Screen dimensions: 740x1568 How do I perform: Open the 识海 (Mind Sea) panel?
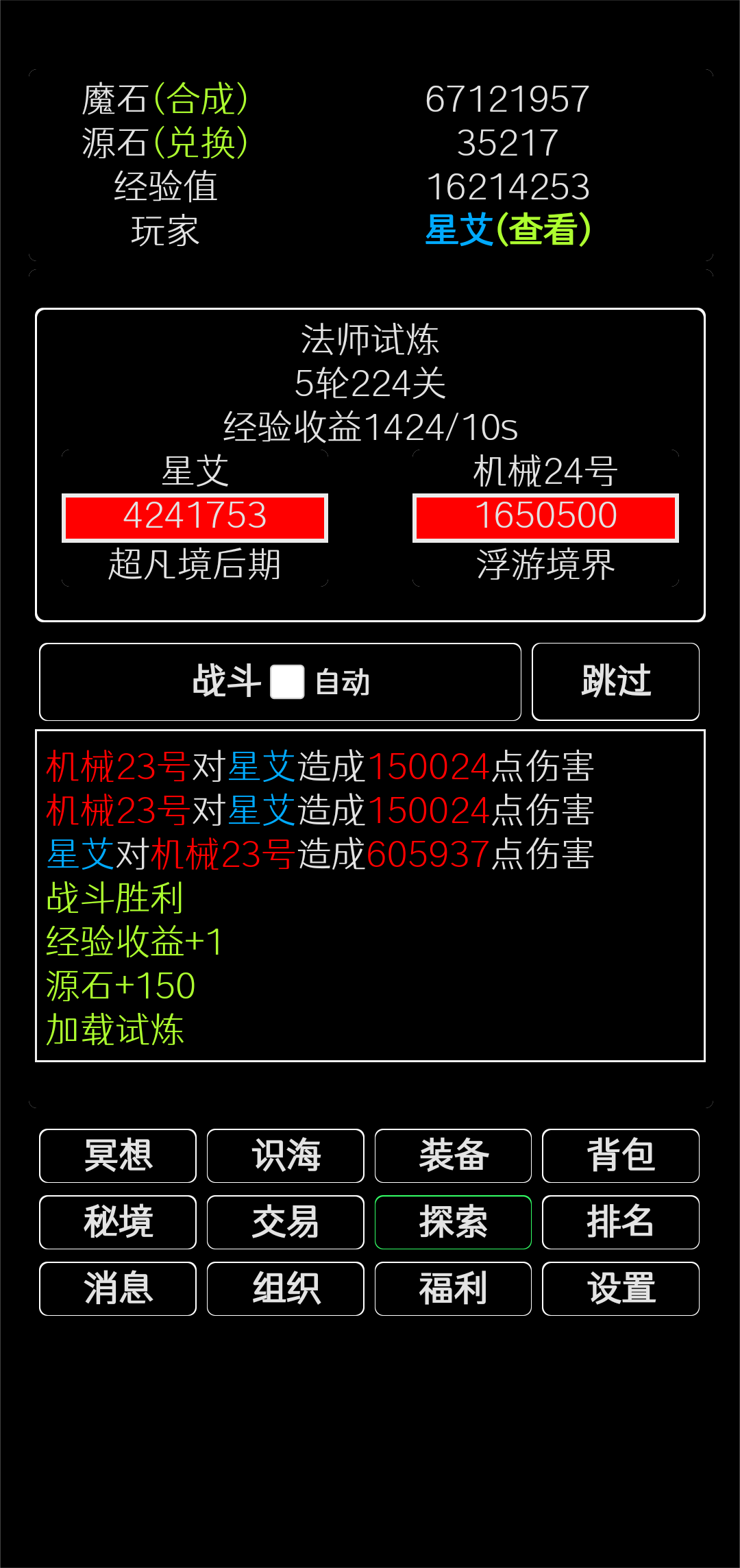pyautogui.click(x=285, y=1156)
